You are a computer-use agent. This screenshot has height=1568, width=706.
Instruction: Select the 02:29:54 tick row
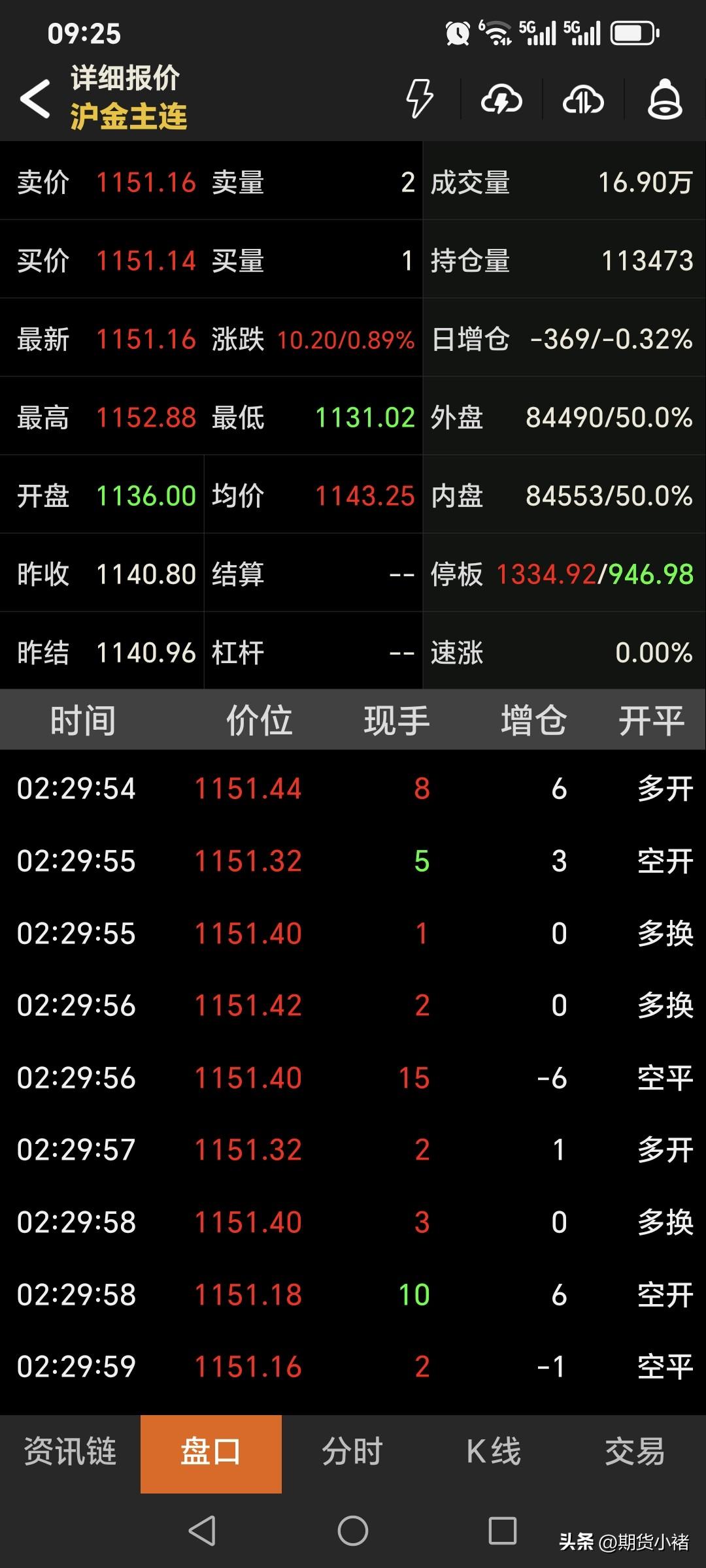tap(353, 789)
